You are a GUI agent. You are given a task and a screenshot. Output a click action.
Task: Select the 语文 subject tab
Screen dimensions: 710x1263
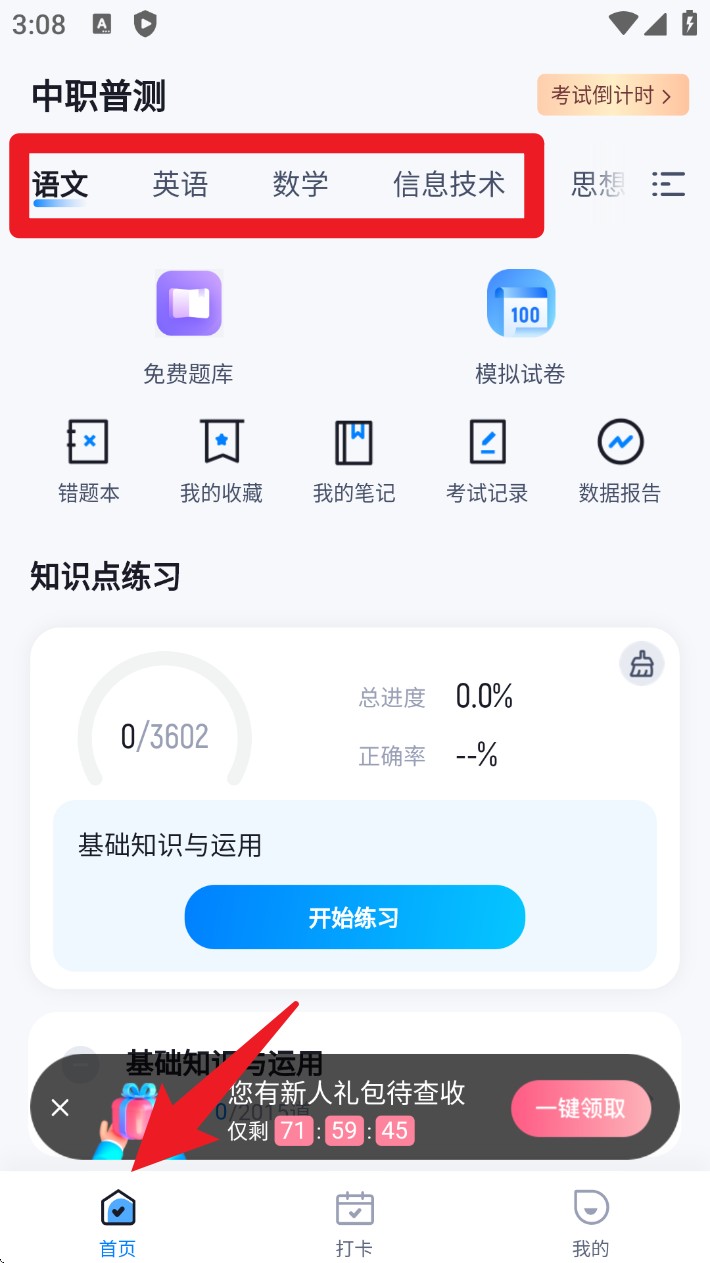coord(61,184)
